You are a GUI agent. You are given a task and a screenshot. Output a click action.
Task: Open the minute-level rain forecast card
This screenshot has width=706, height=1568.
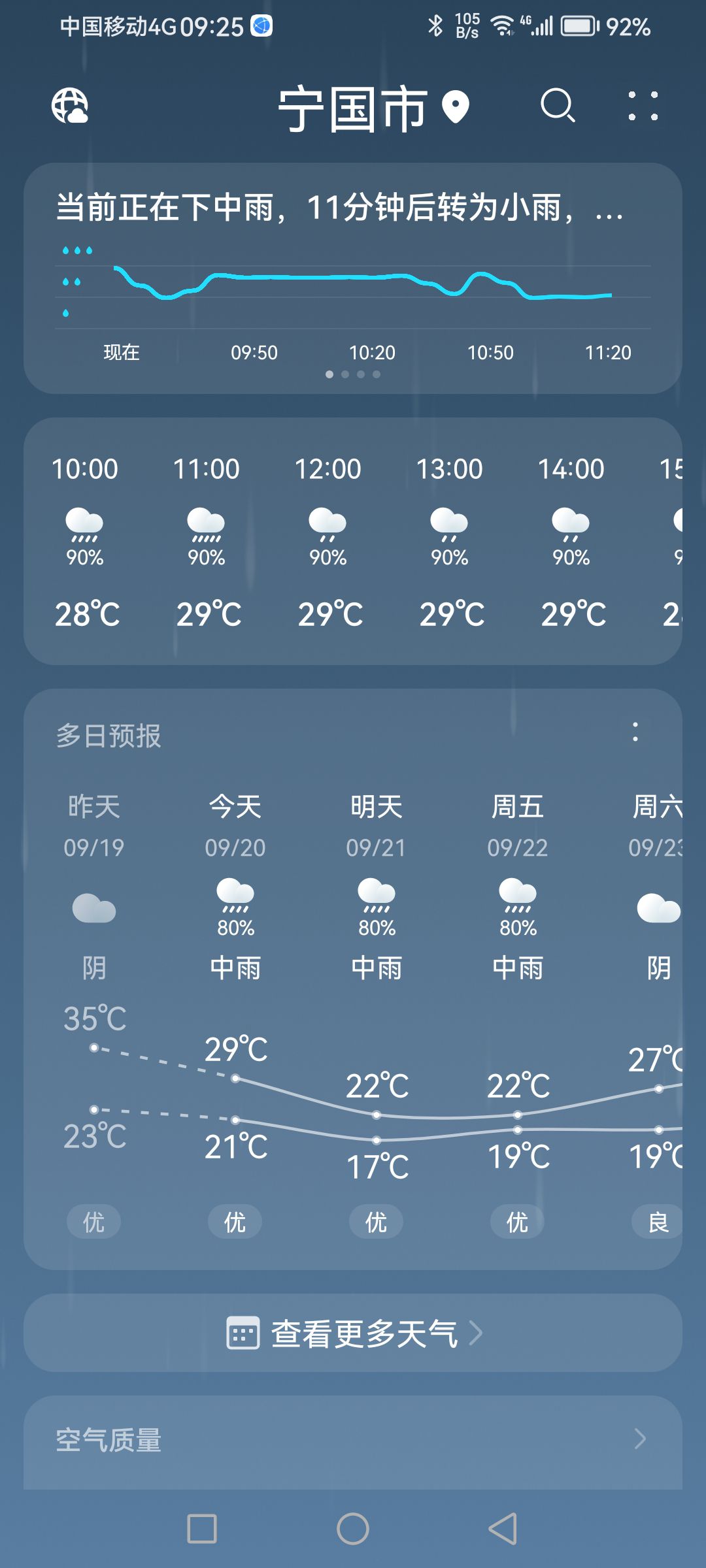(353, 278)
